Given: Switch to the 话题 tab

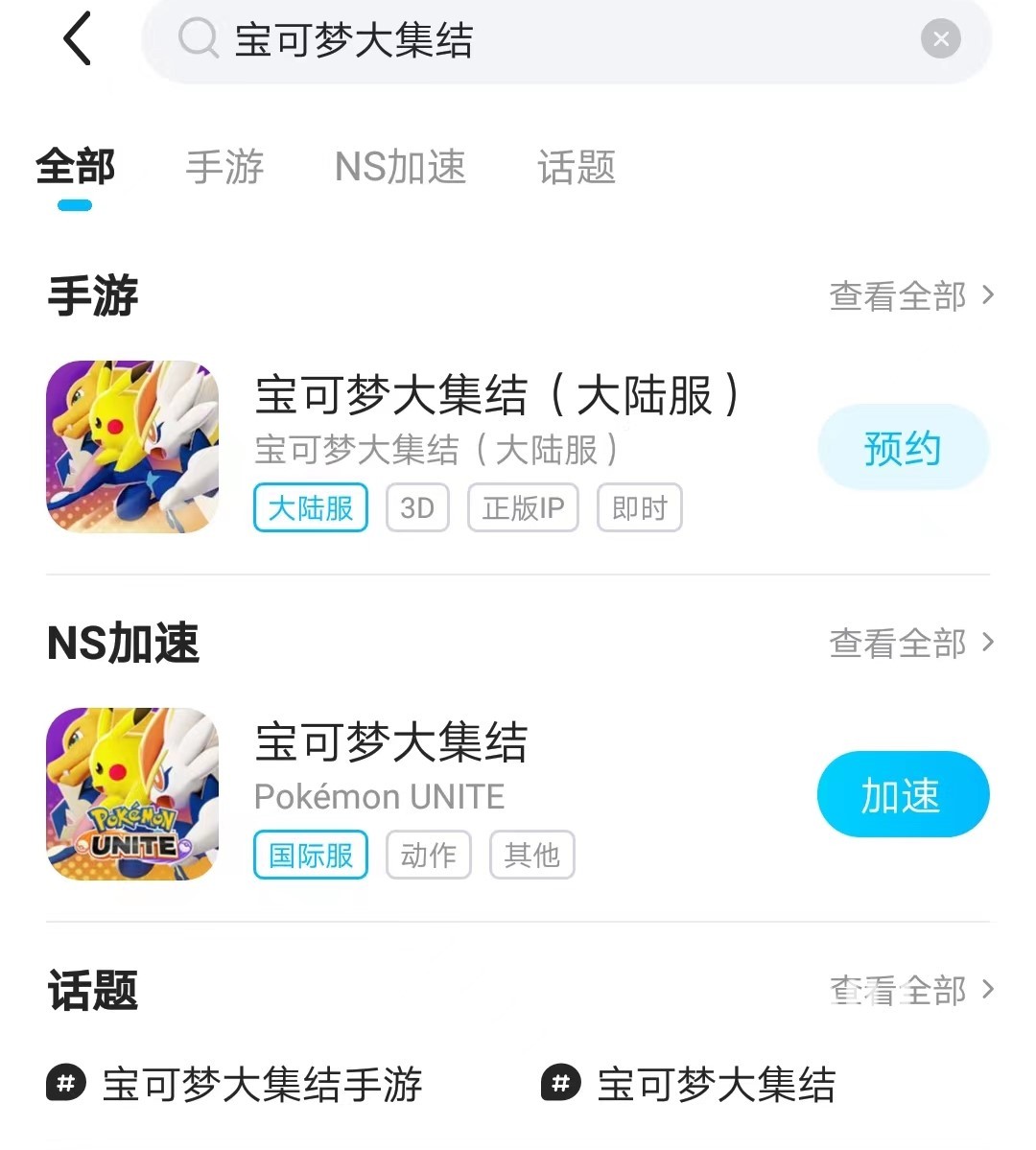Looking at the screenshot, I should (576, 168).
